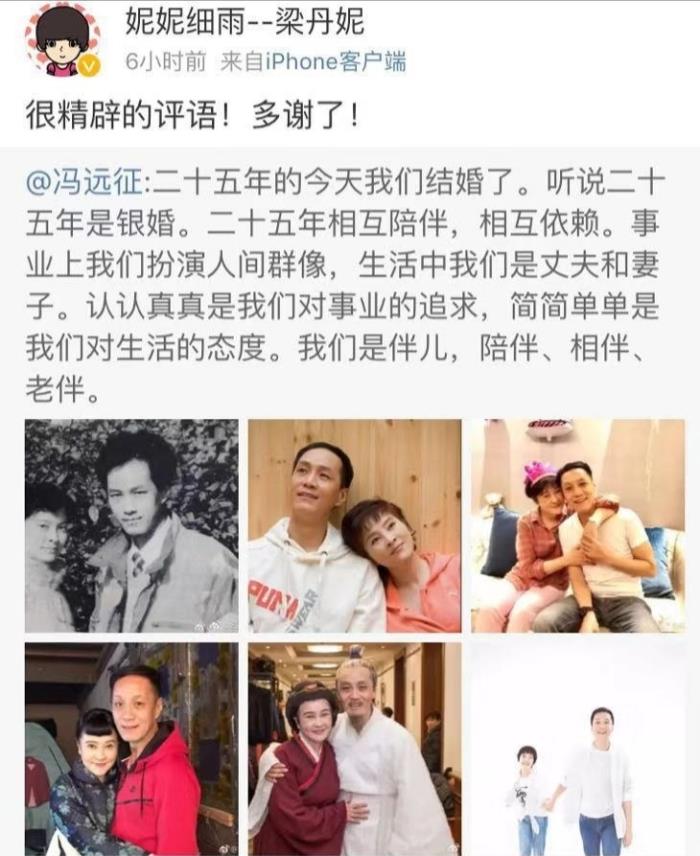Open the sofa photo with pink hat
Viewport: 700px width, 856px height.
(x=578, y=525)
